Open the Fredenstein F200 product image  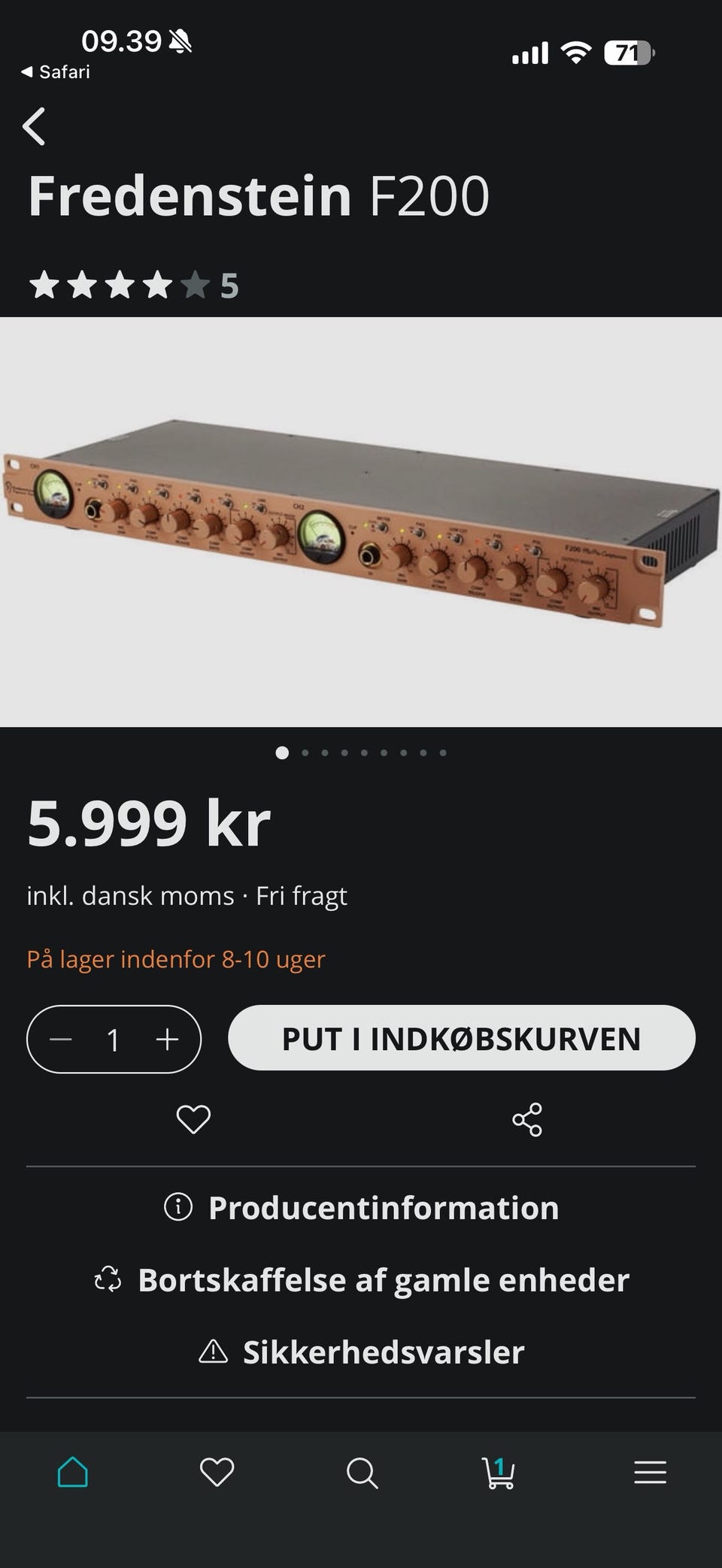coord(361,522)
